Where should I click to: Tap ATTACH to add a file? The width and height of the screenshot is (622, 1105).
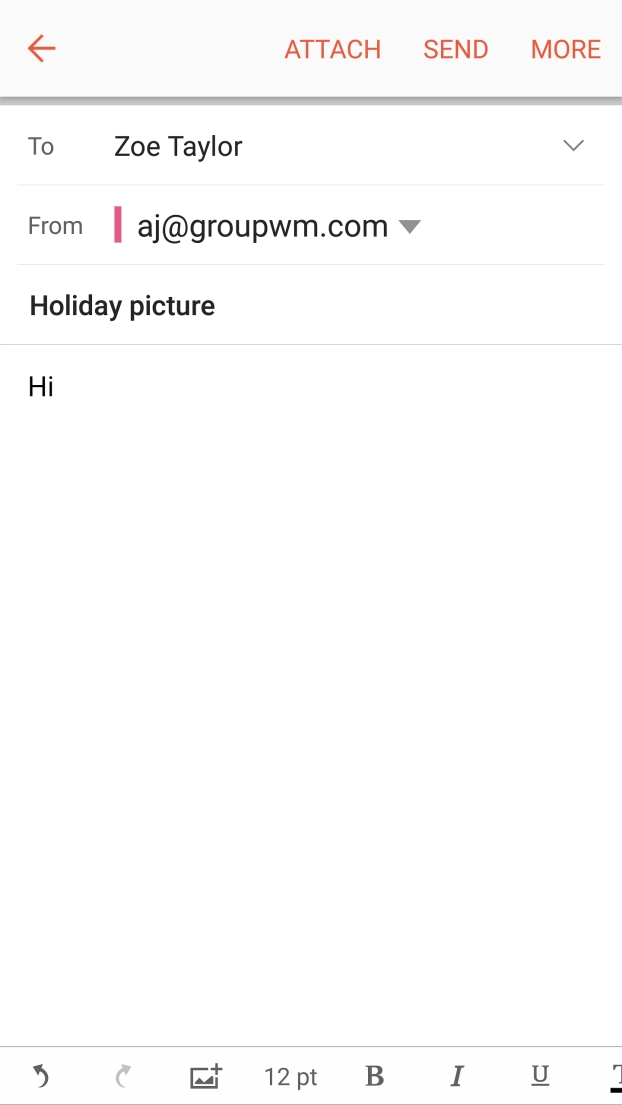pos(332,50)
